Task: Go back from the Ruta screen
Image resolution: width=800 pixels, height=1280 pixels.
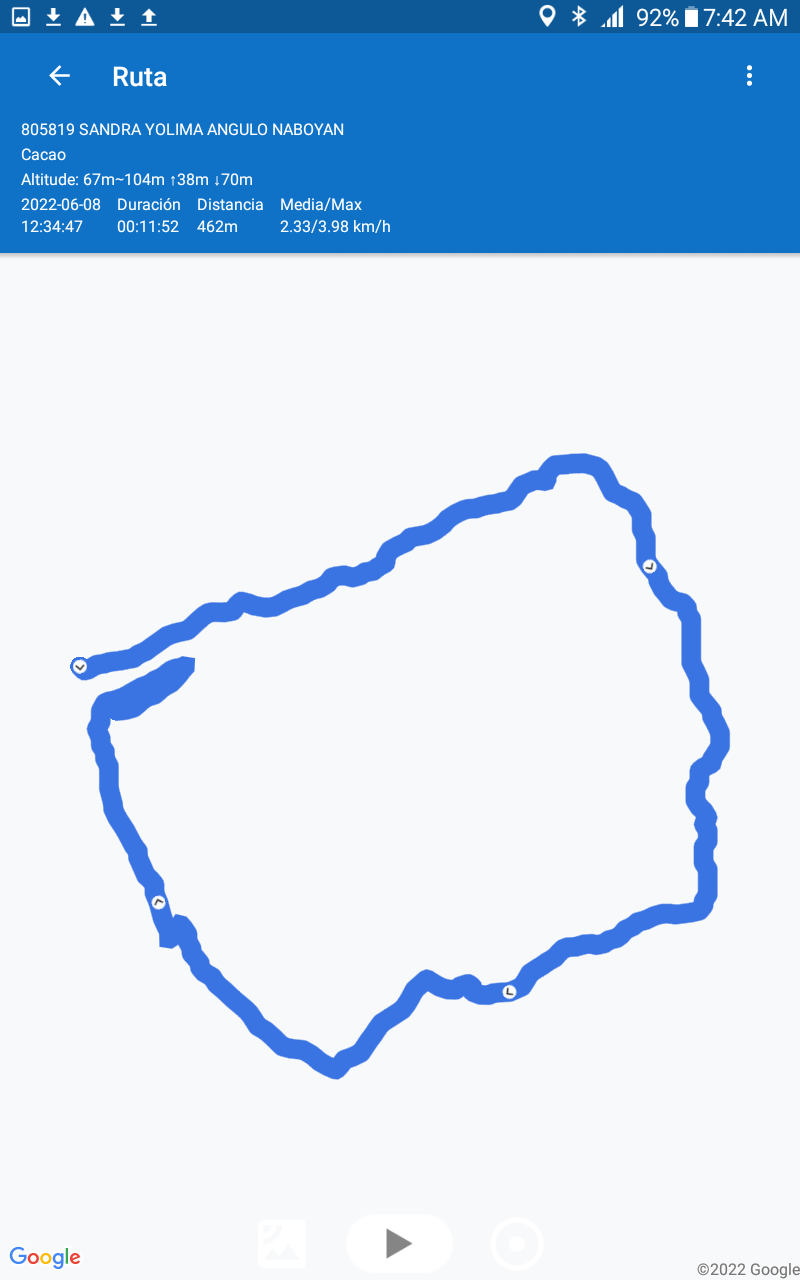Action: click(60, 76)
